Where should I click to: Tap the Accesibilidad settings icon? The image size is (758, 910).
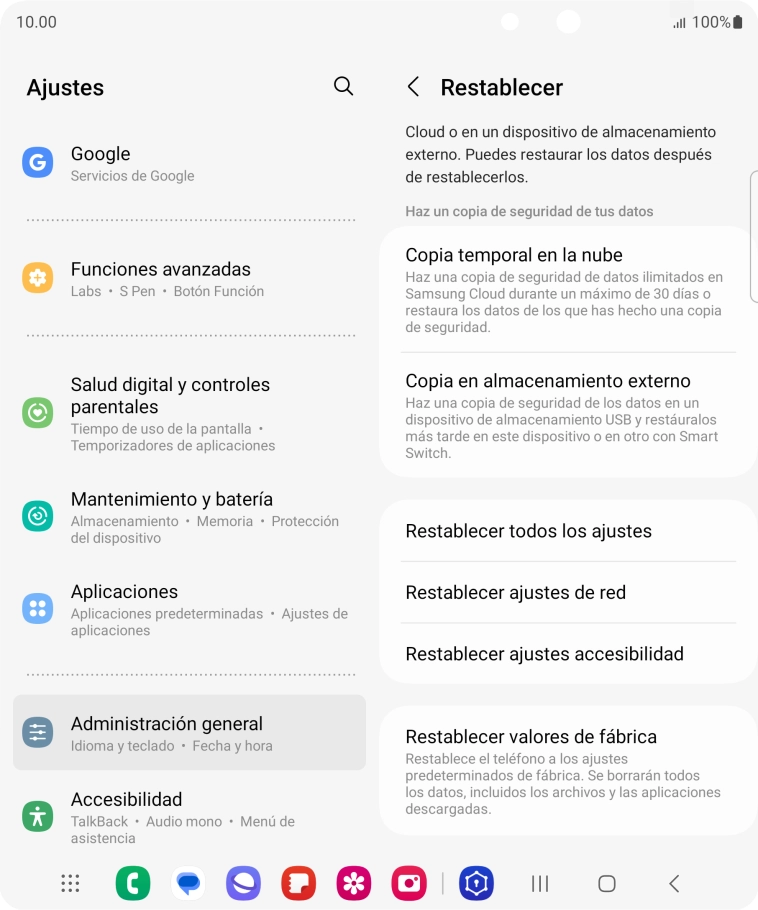(x=37, y=815)
